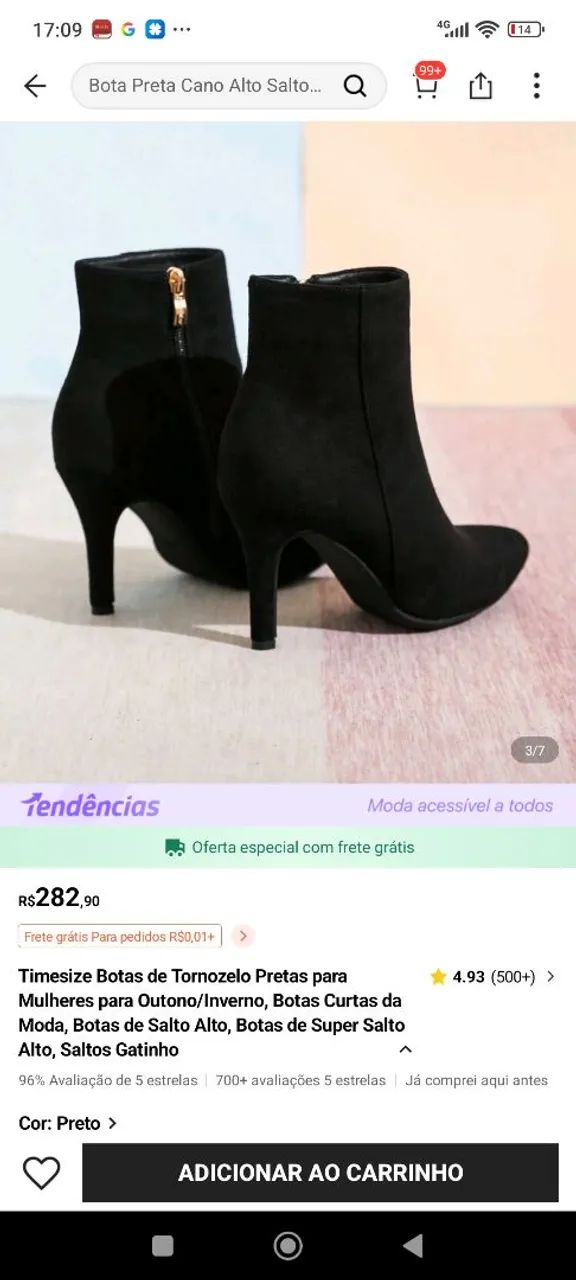Share this product
This screenshot has height=1280, width=576.
481,86
